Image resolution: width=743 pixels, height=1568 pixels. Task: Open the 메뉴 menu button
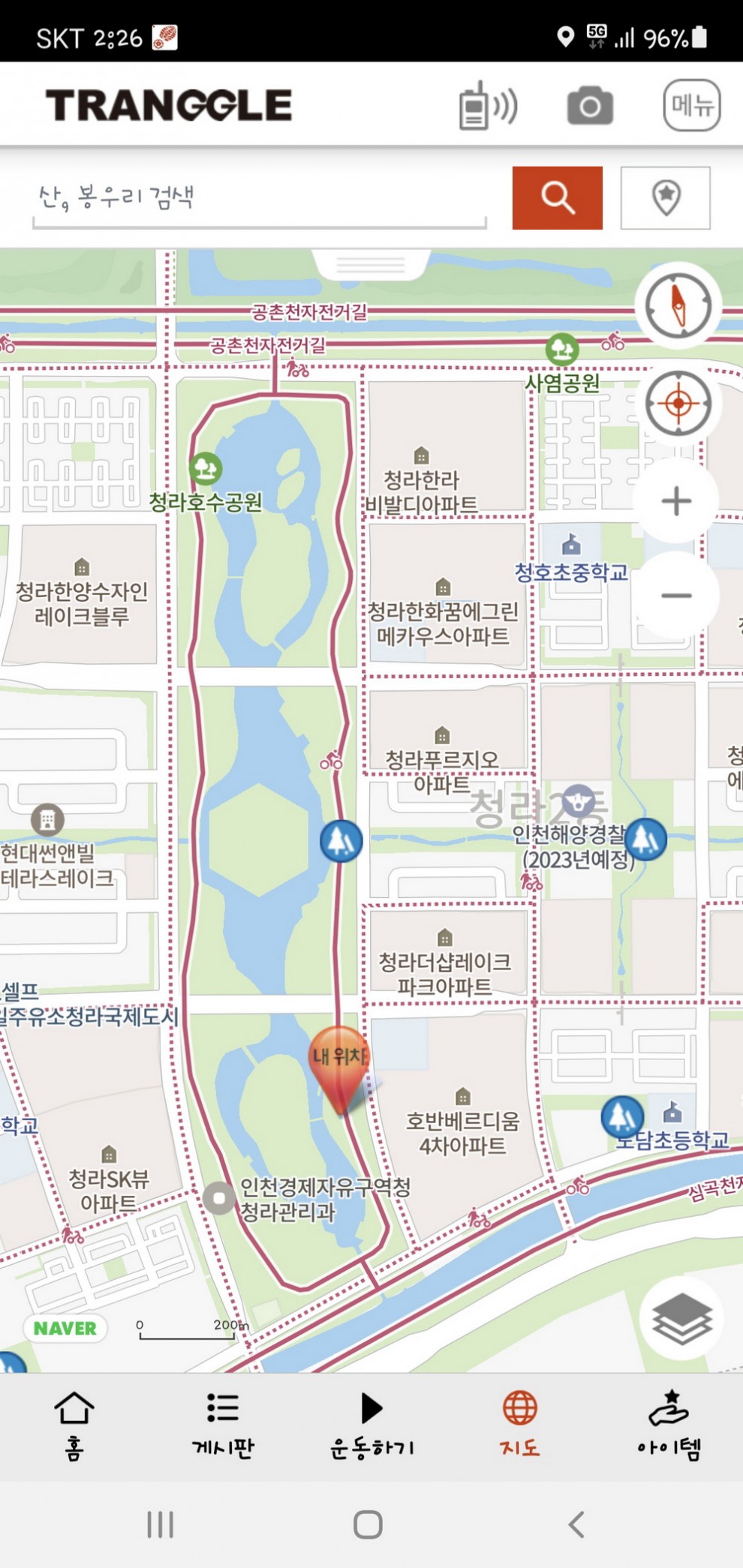click(691, 106)
